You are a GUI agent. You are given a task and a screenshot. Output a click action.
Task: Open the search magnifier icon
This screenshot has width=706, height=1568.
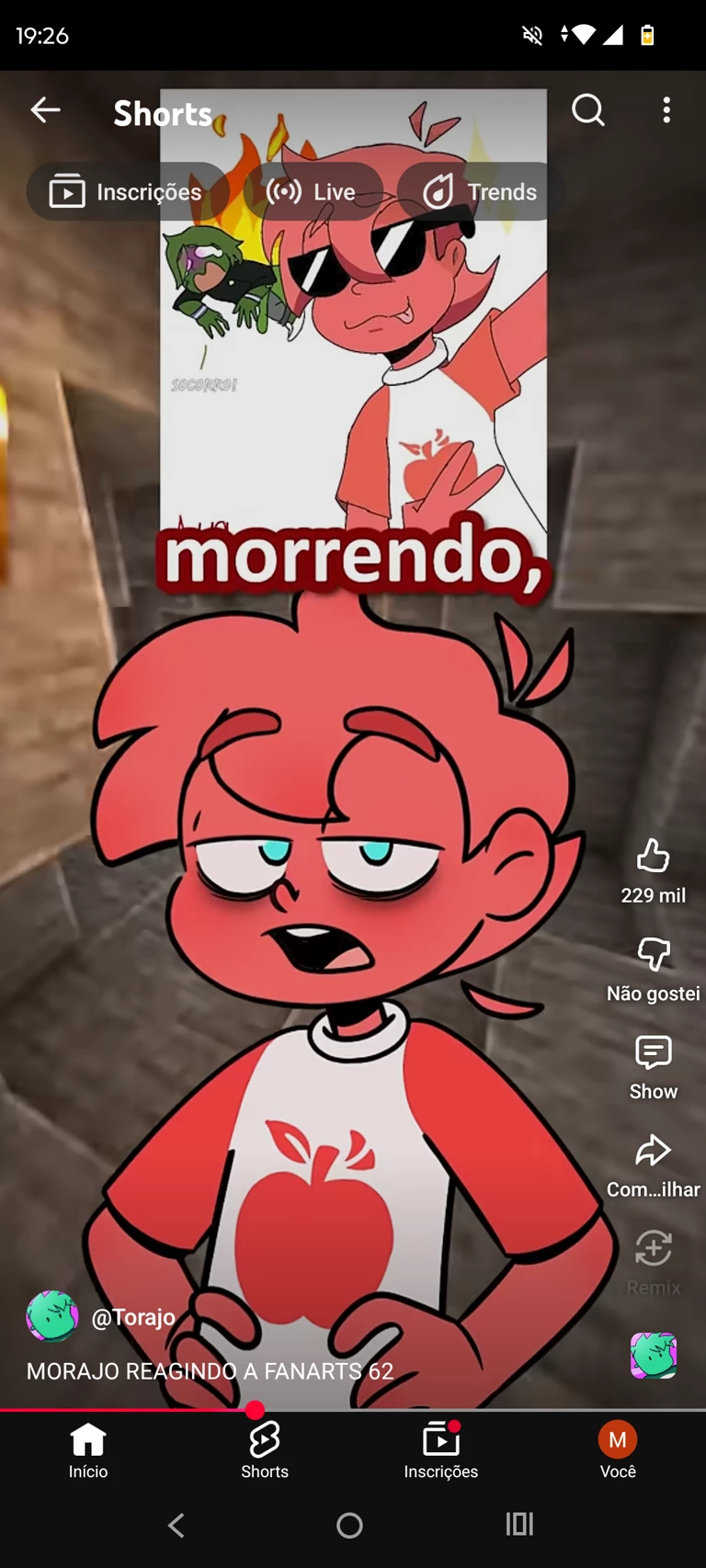[587, 110]
